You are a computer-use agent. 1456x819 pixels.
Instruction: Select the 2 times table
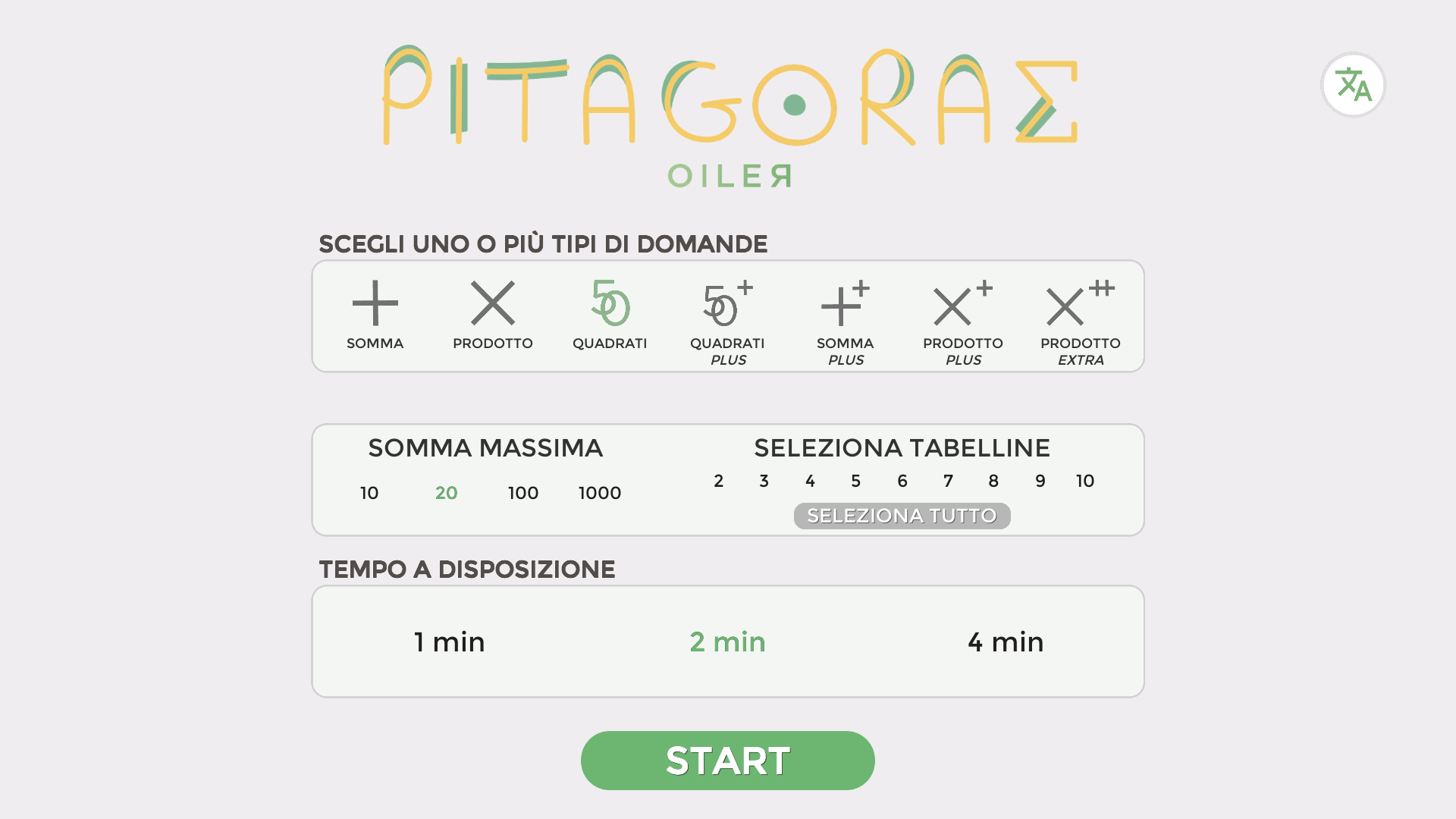click(719, 481)
